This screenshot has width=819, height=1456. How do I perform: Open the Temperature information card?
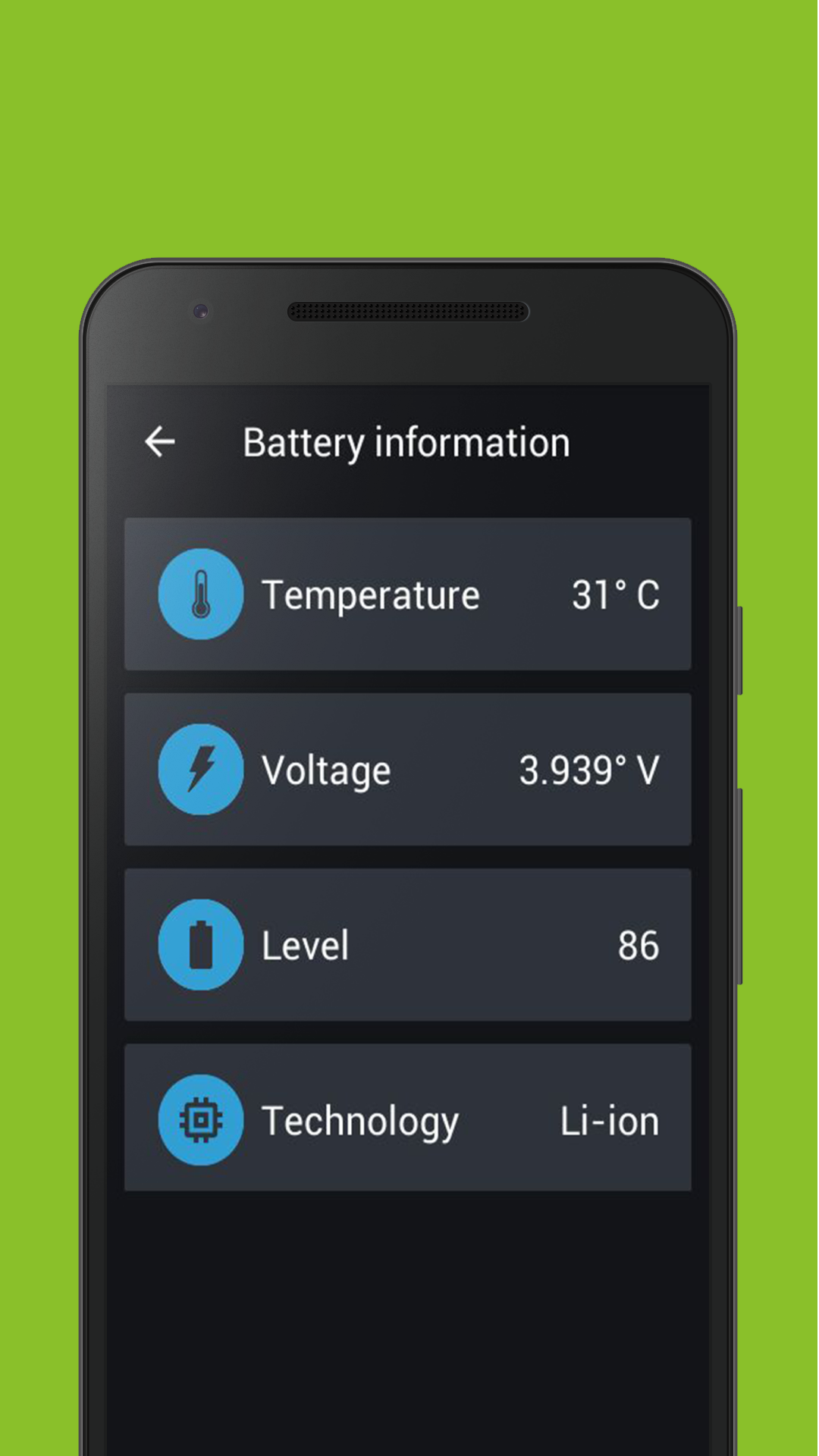pyautogui.click(x=409, y=594)
